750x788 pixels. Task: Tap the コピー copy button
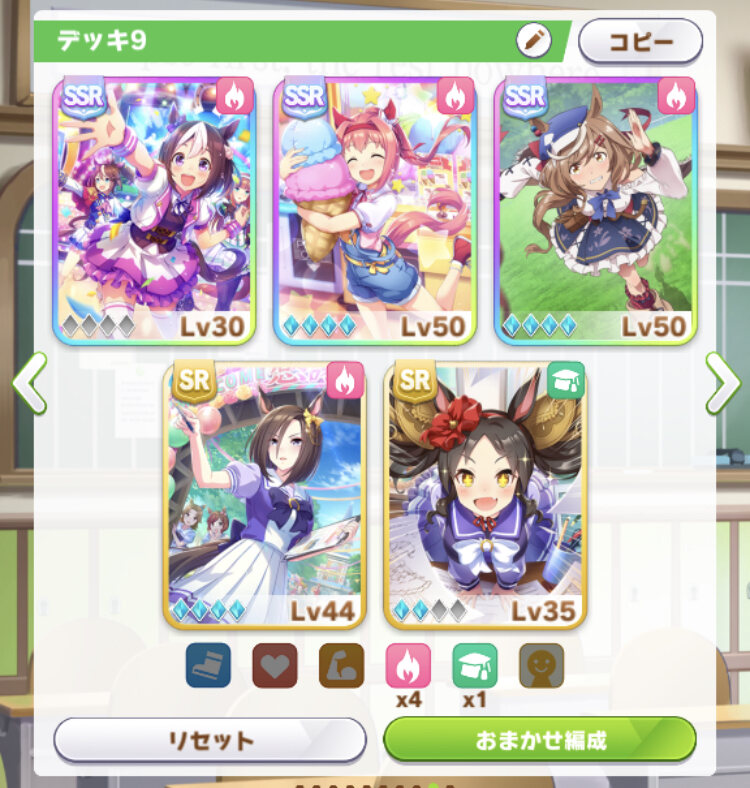[640, 42]
